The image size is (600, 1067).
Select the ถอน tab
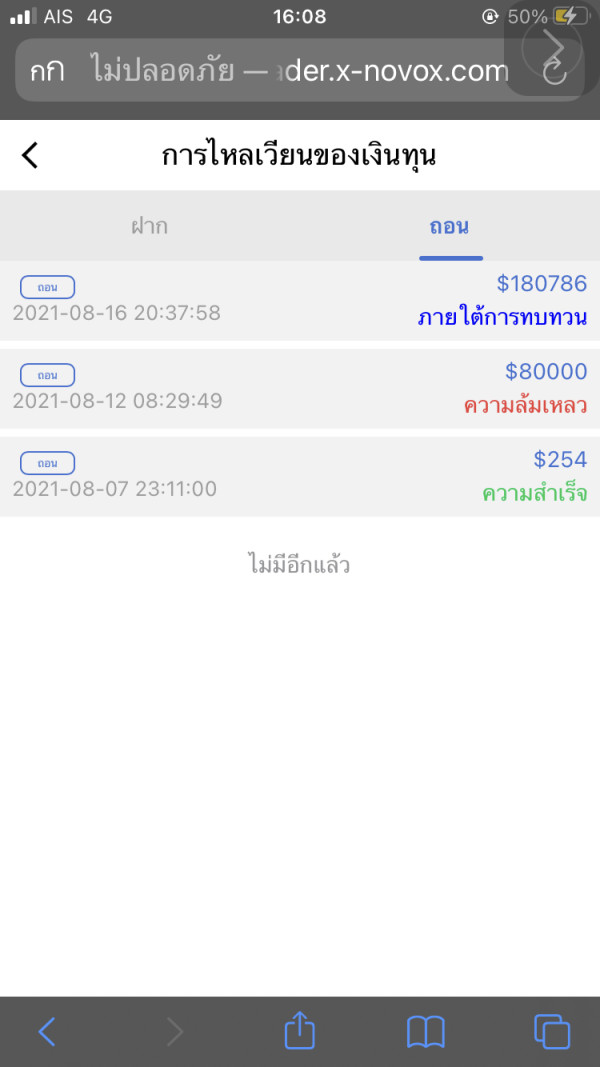coord(449,227)
